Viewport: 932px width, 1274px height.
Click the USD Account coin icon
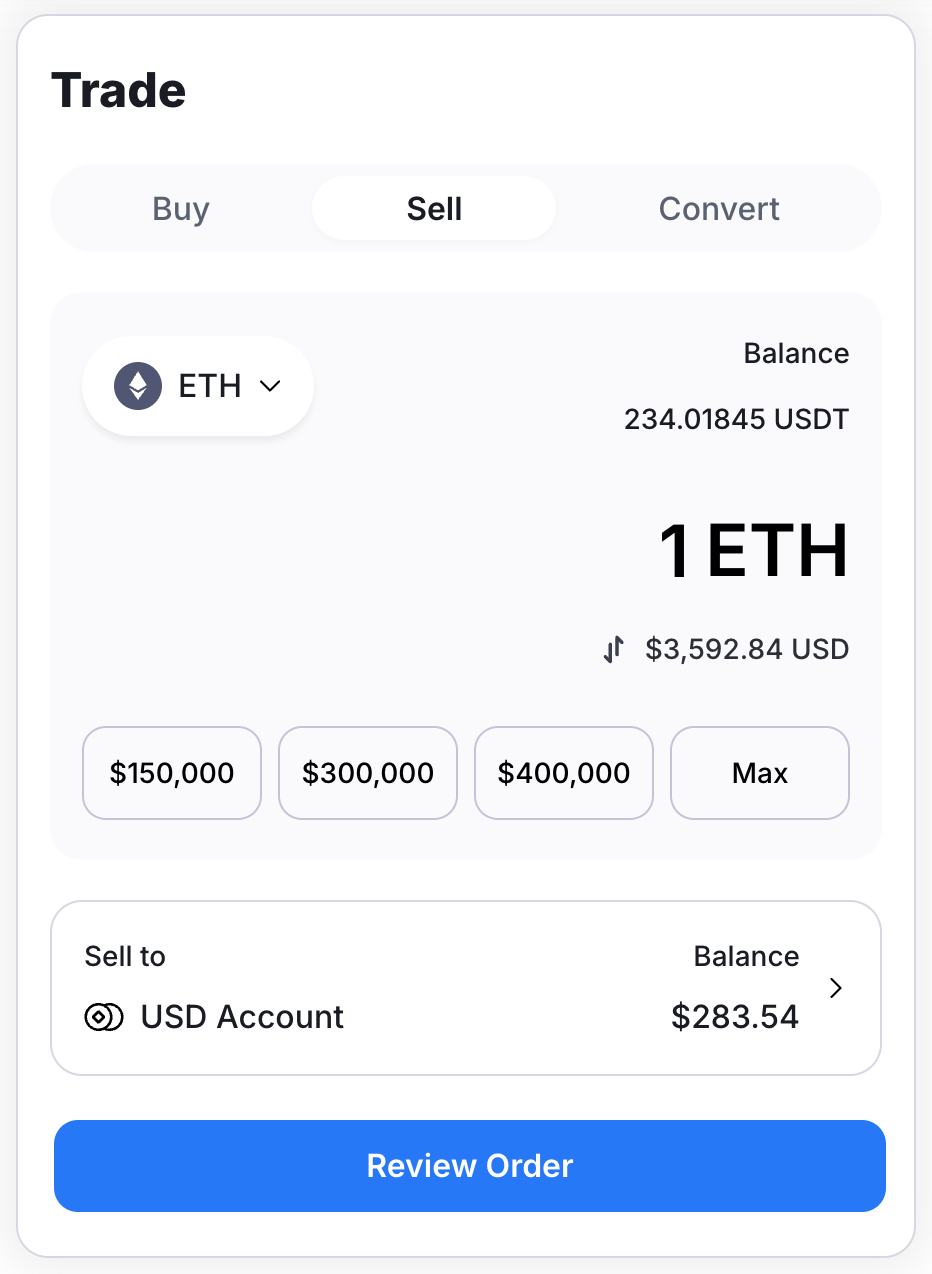click(x=104, y=1016)
